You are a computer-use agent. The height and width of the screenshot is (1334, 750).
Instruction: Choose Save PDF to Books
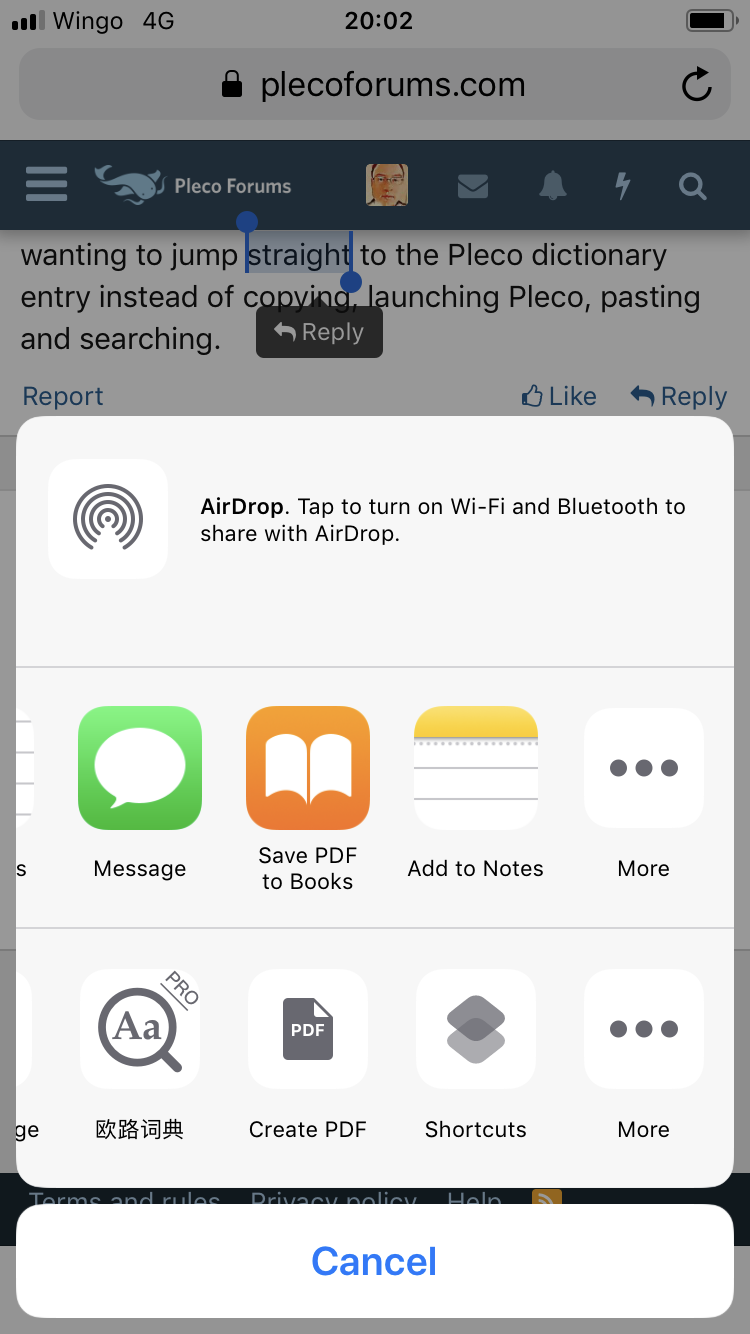308,768
